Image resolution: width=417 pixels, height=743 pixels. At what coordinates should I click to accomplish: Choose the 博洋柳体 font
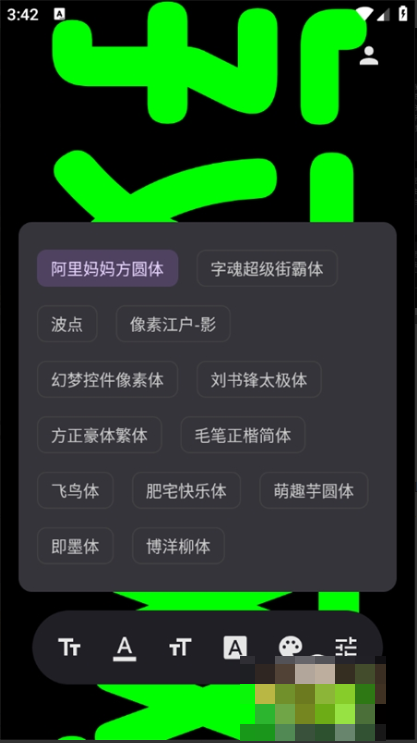178,546
